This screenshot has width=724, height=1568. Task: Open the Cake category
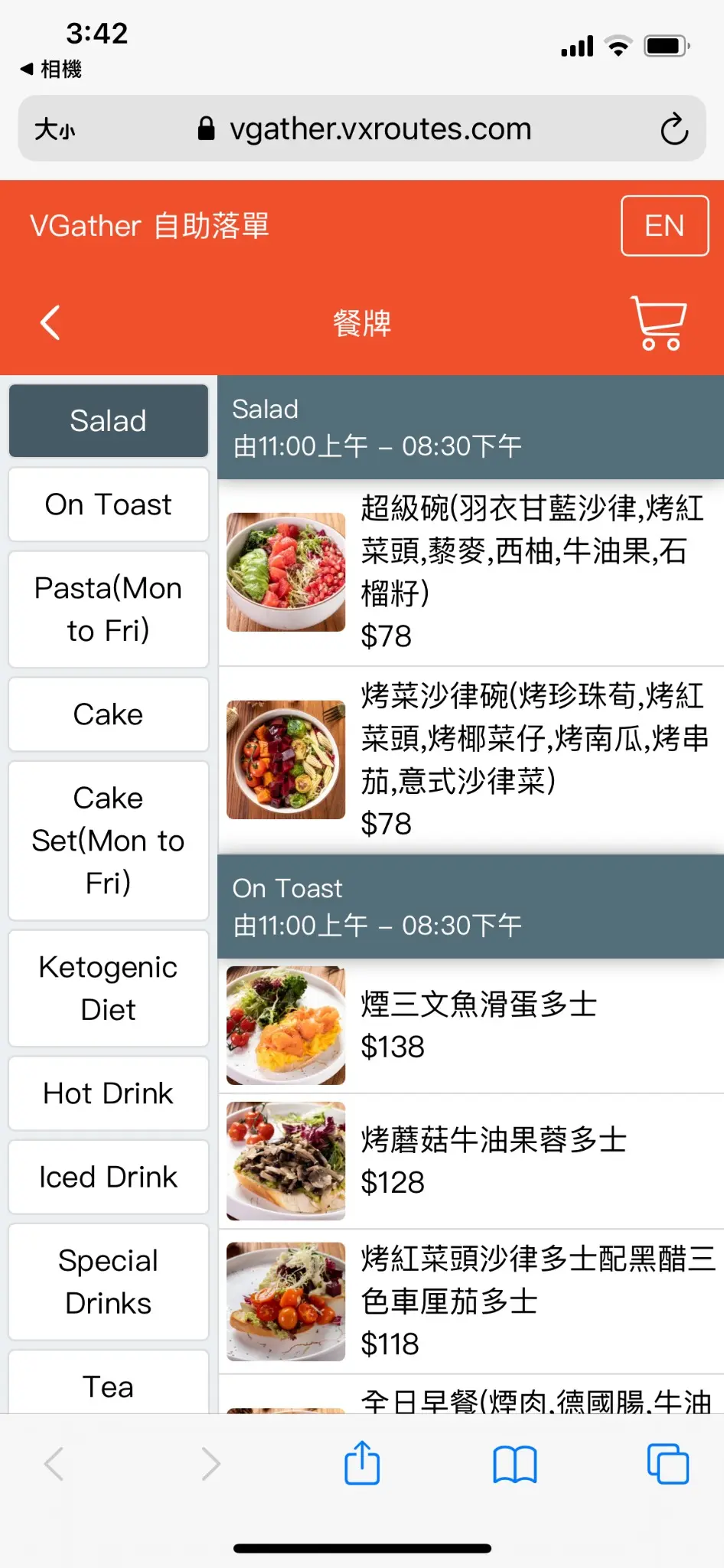tap(109, 714)
